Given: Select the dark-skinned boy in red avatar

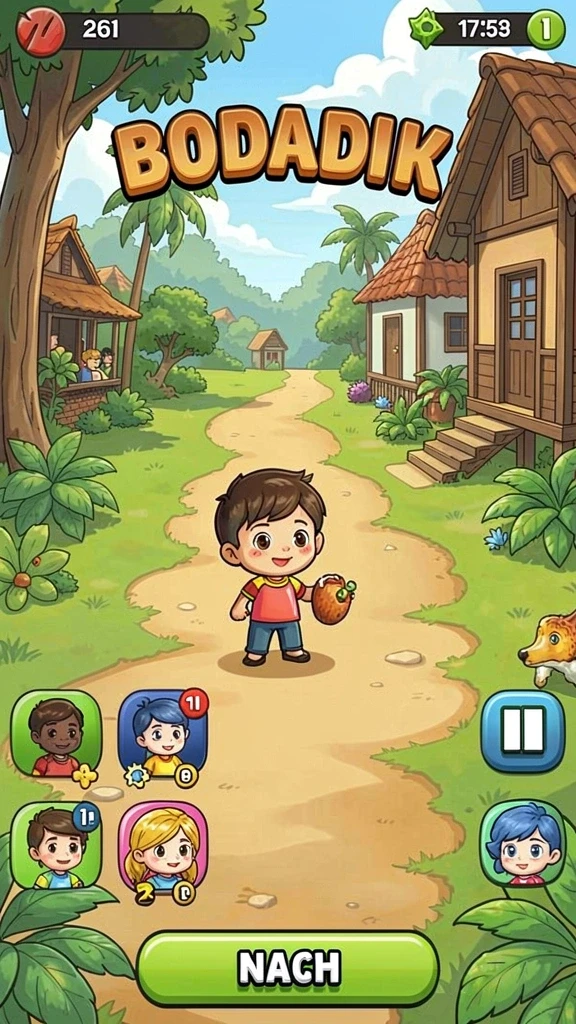Looking at the screenshot, I should 57,733.
